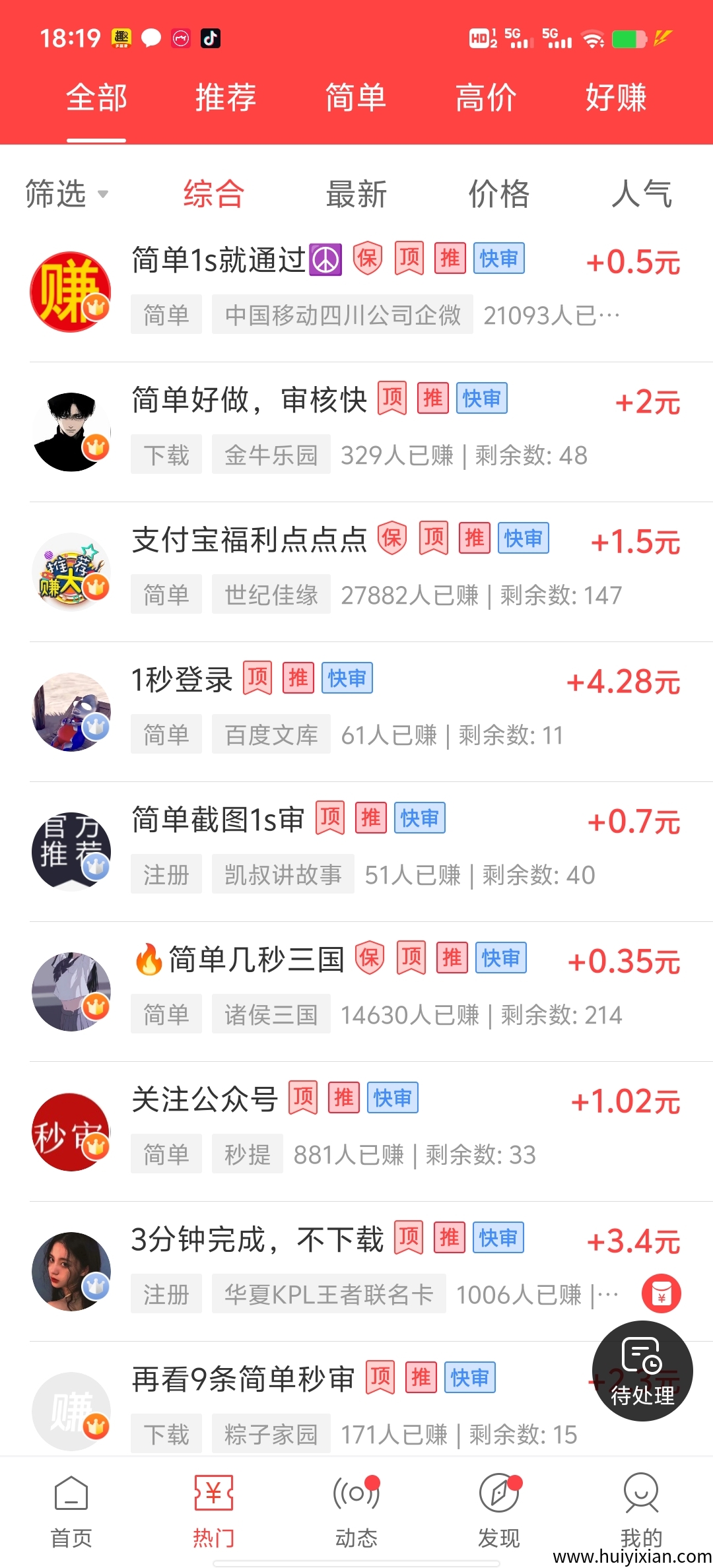
Task: Switch to the 好赚 tab
Action: (615, 98)
